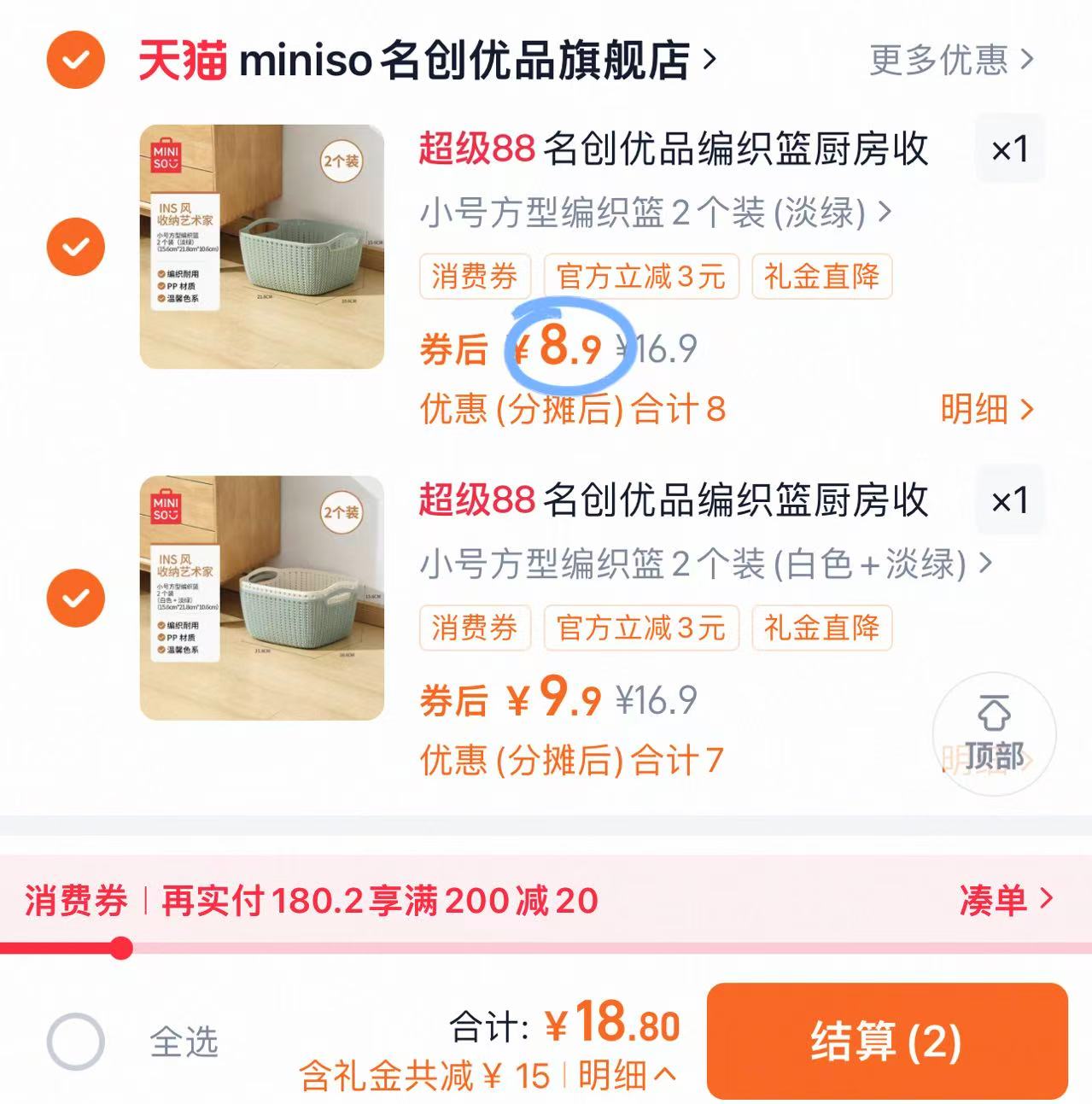Click the 消费券 tag on first item
Viewport: 1092px width, 1104px height.
click(x=475, y=276)
